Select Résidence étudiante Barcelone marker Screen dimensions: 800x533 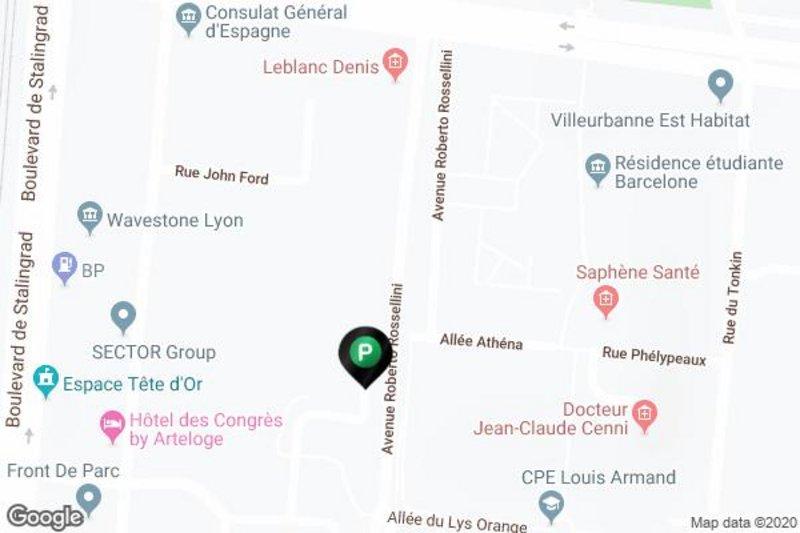(x=598, y=168)
